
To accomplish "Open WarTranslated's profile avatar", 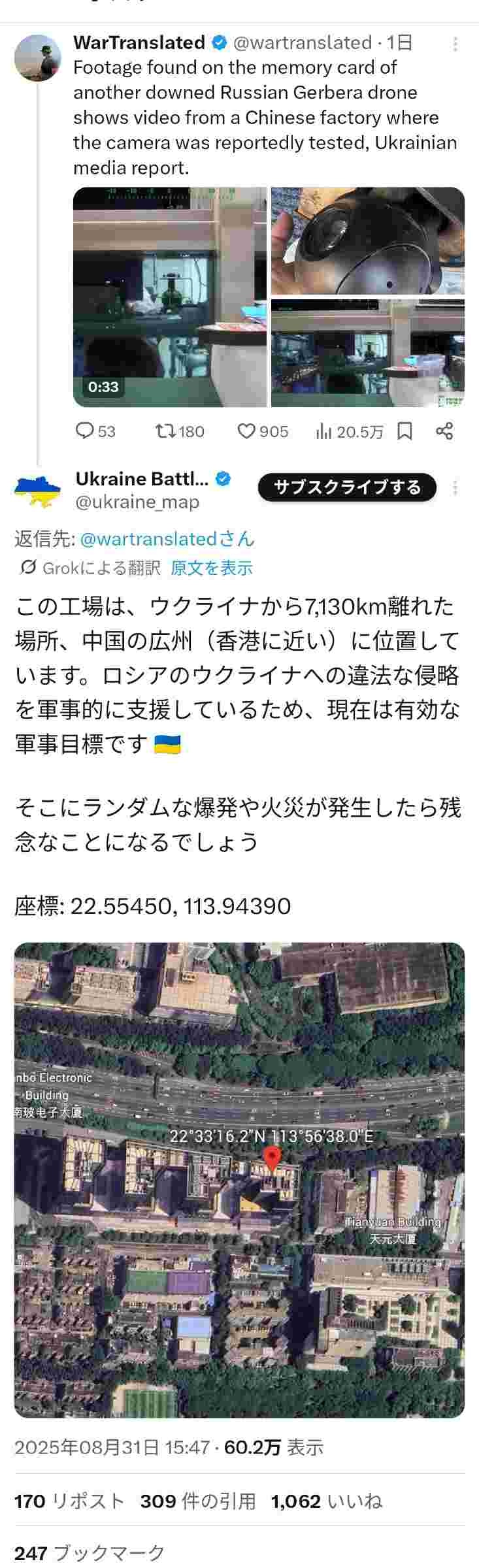I will pos(38,57).
